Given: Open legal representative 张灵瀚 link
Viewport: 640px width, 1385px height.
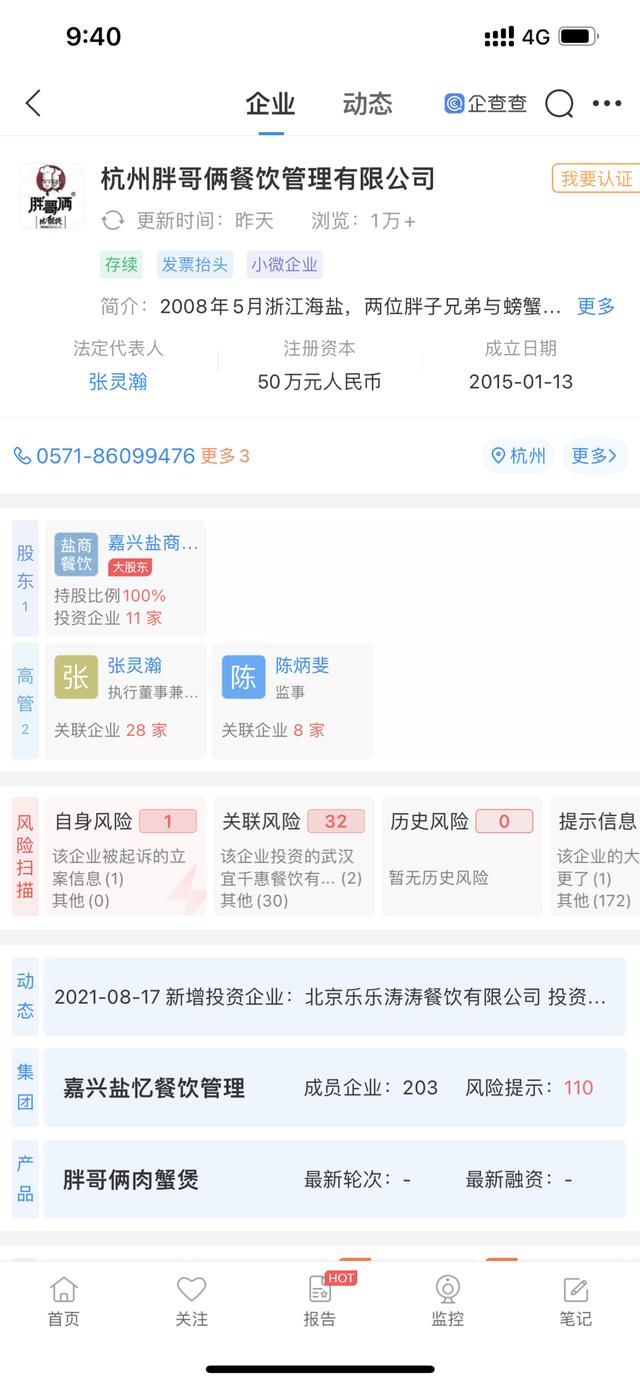Looking at the screenshot, I should tap(118, 381).
